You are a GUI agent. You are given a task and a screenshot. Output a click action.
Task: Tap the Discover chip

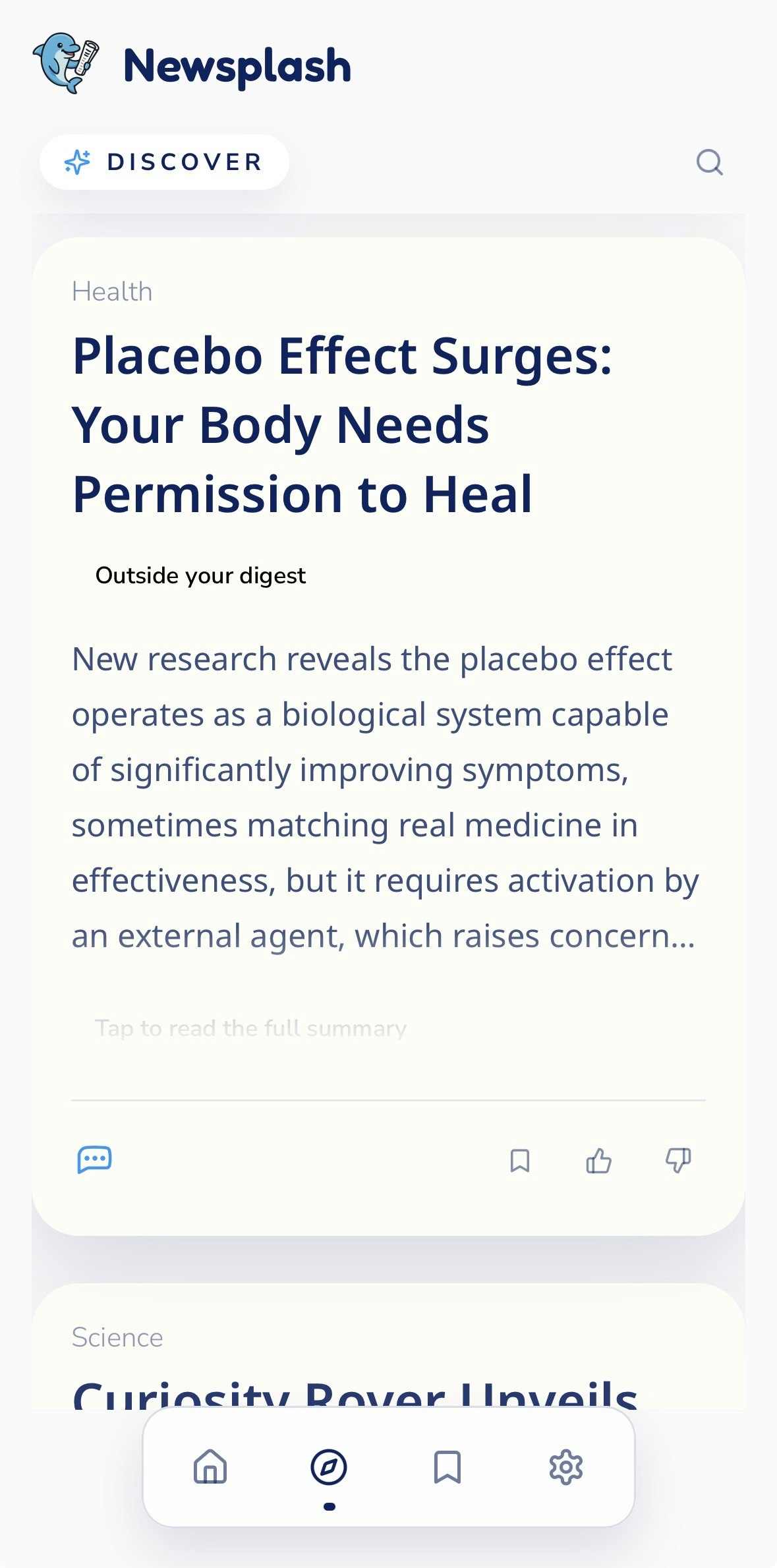tap(164, 162)
